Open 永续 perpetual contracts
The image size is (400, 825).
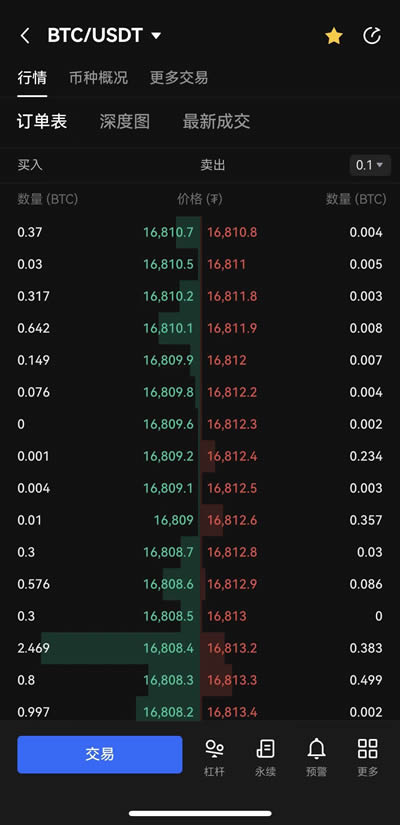click(x=265, y=758)
